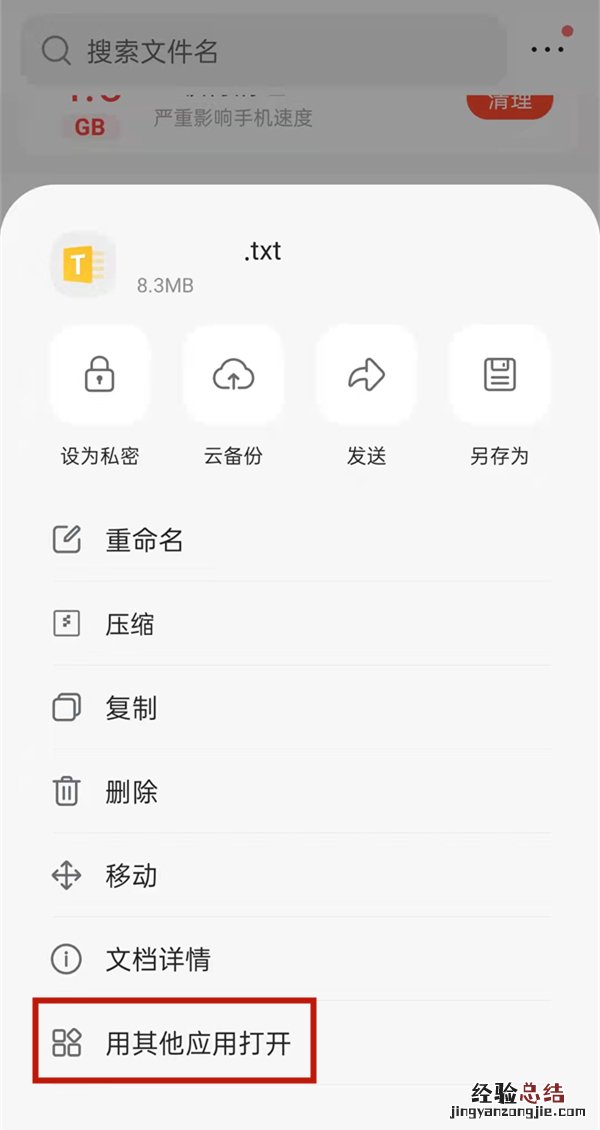Select 重命名 to rename the file
This screenshot has height=1130, width=600.
pos(144,541)
